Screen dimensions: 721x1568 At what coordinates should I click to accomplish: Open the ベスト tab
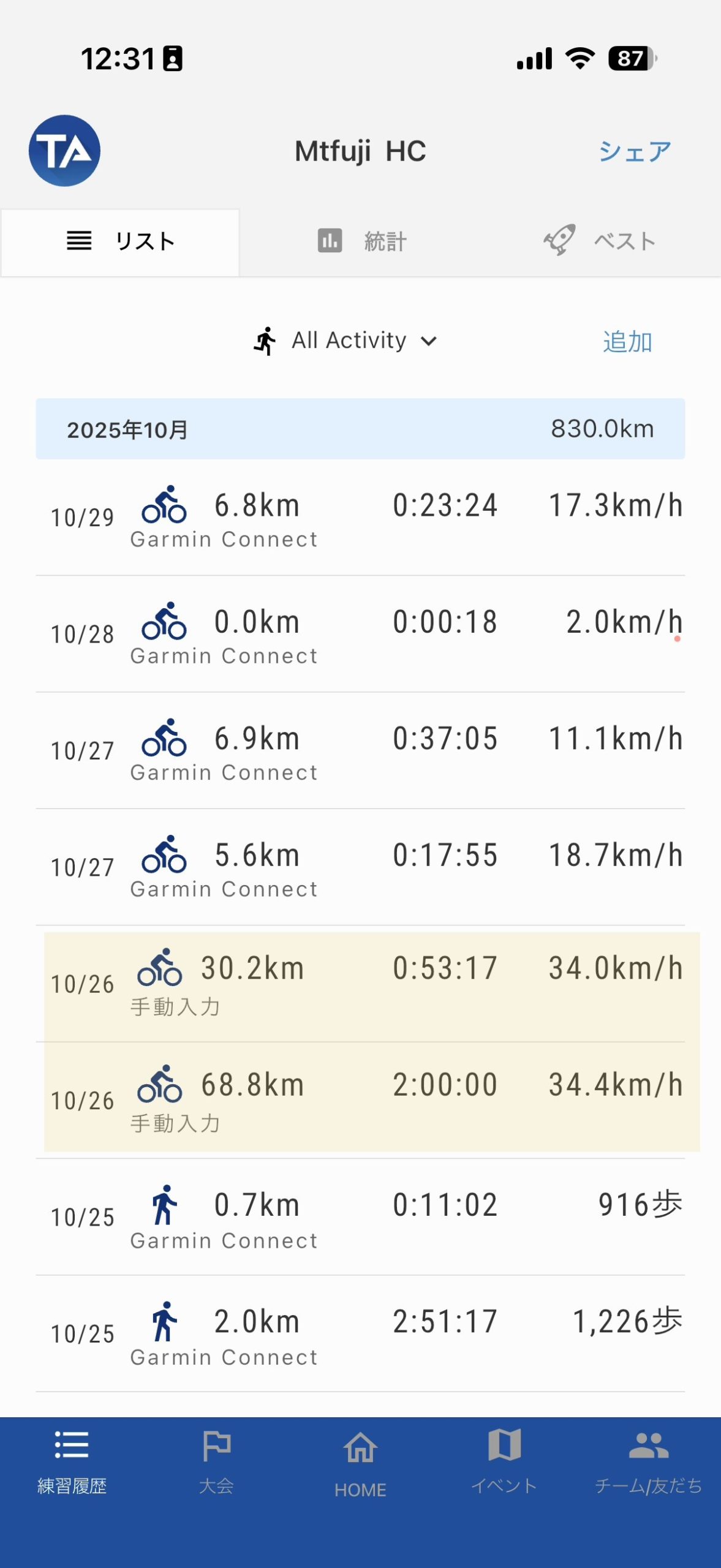pyautogui.click(x=600, y=241)
